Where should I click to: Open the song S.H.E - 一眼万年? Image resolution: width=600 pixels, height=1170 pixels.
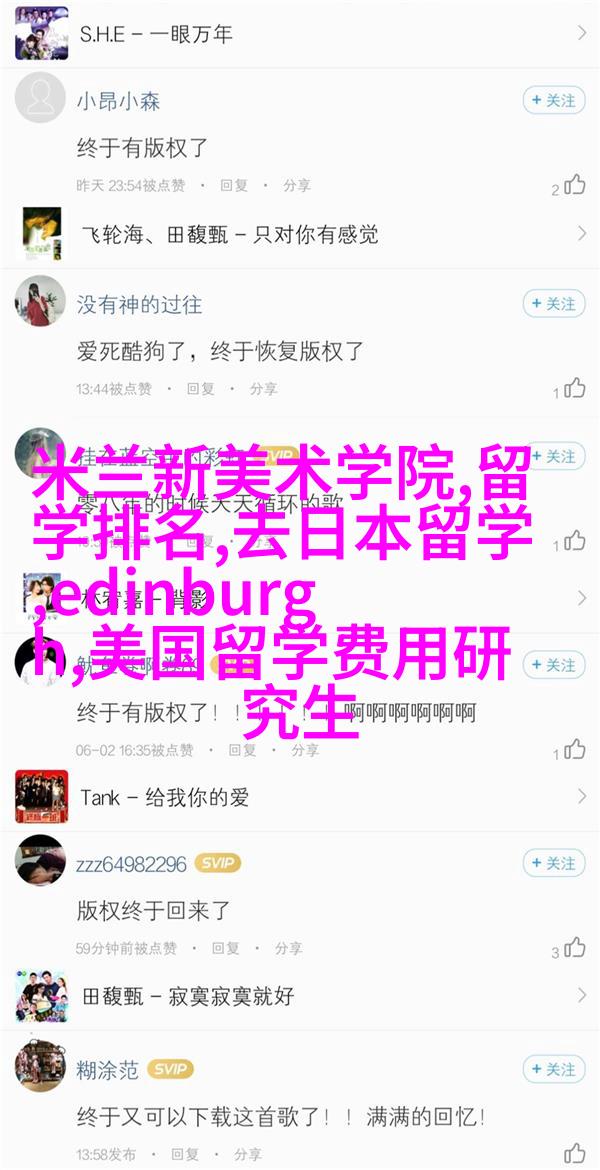tap(300, 32)
